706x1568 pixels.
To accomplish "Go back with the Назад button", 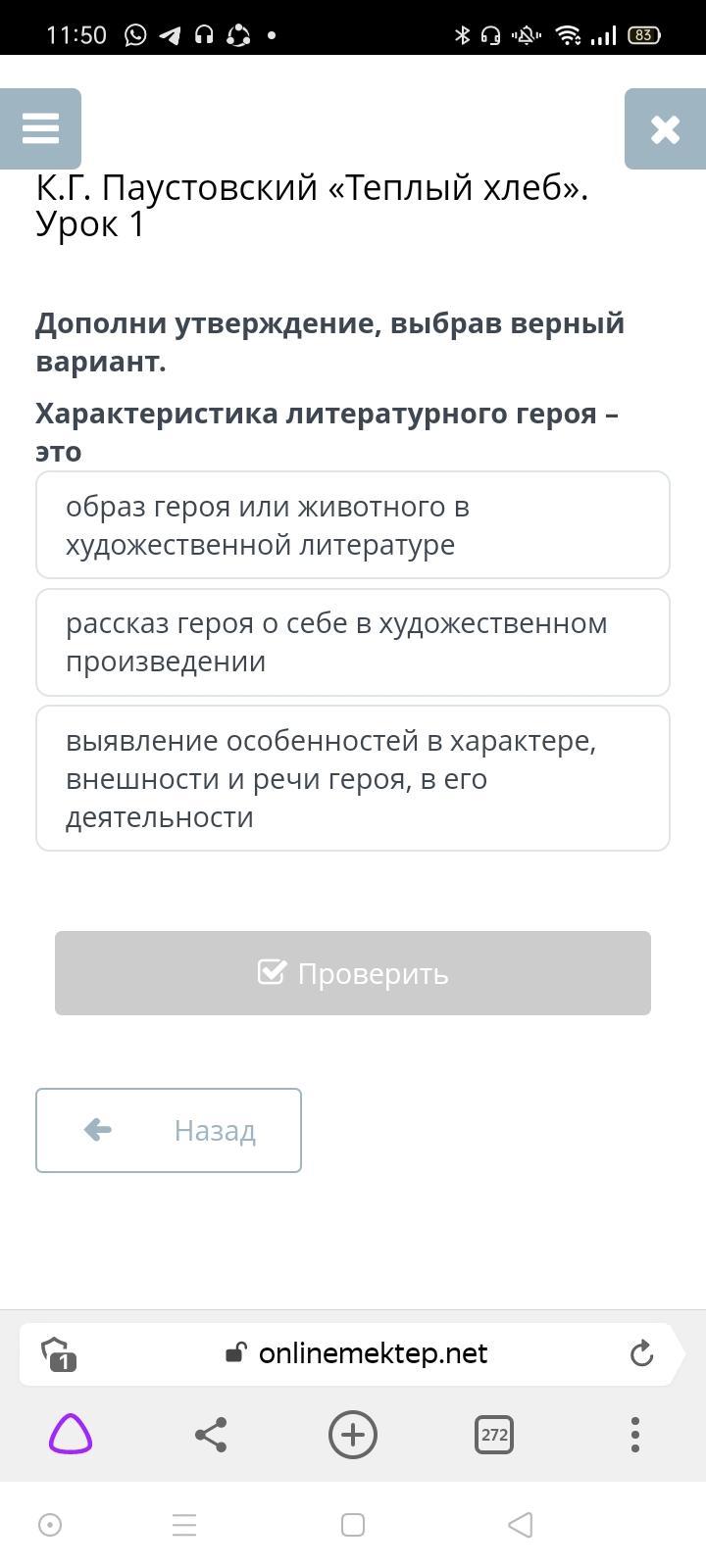I will pyautogui.click(x=169, y=1130).
